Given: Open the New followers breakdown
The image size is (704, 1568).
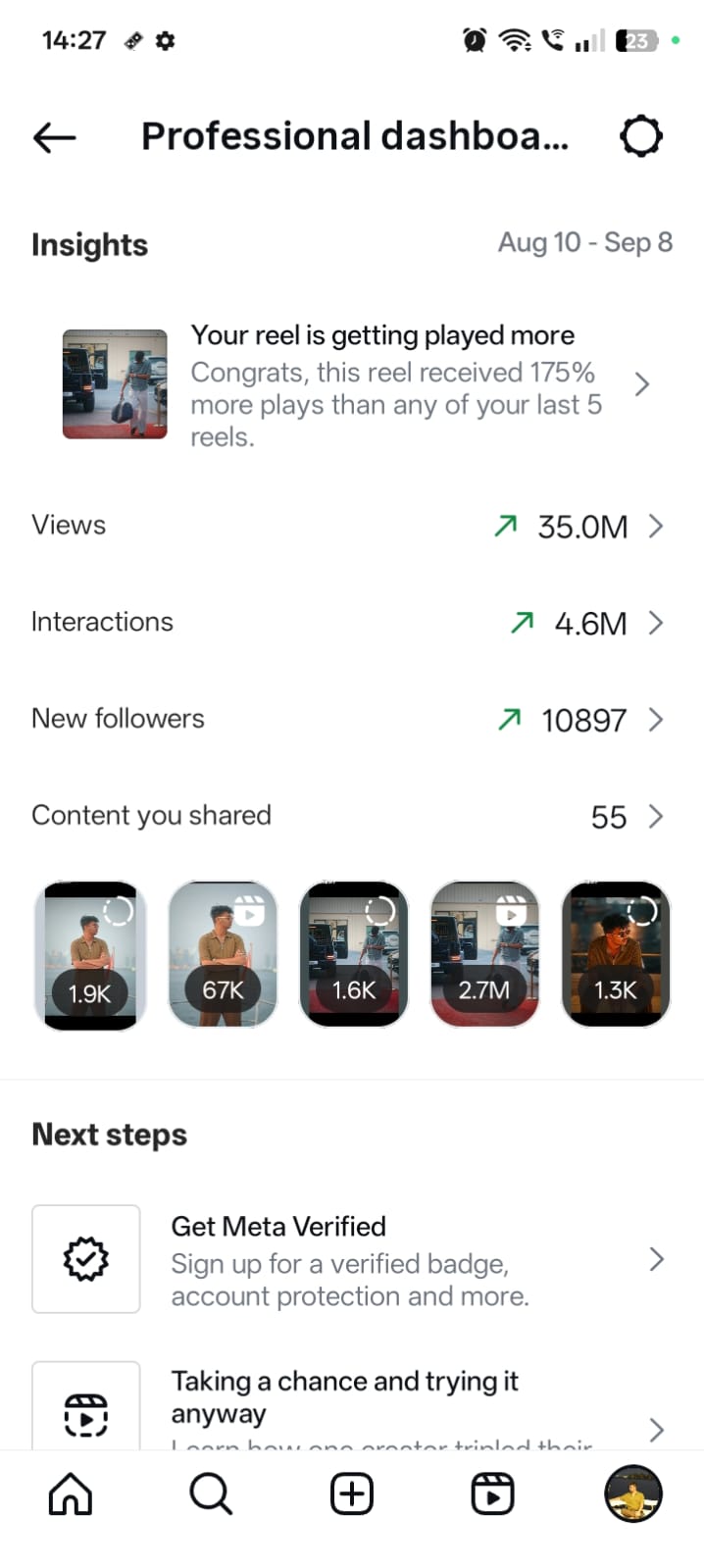Looking at the screenshot, I should coord(352,720).
